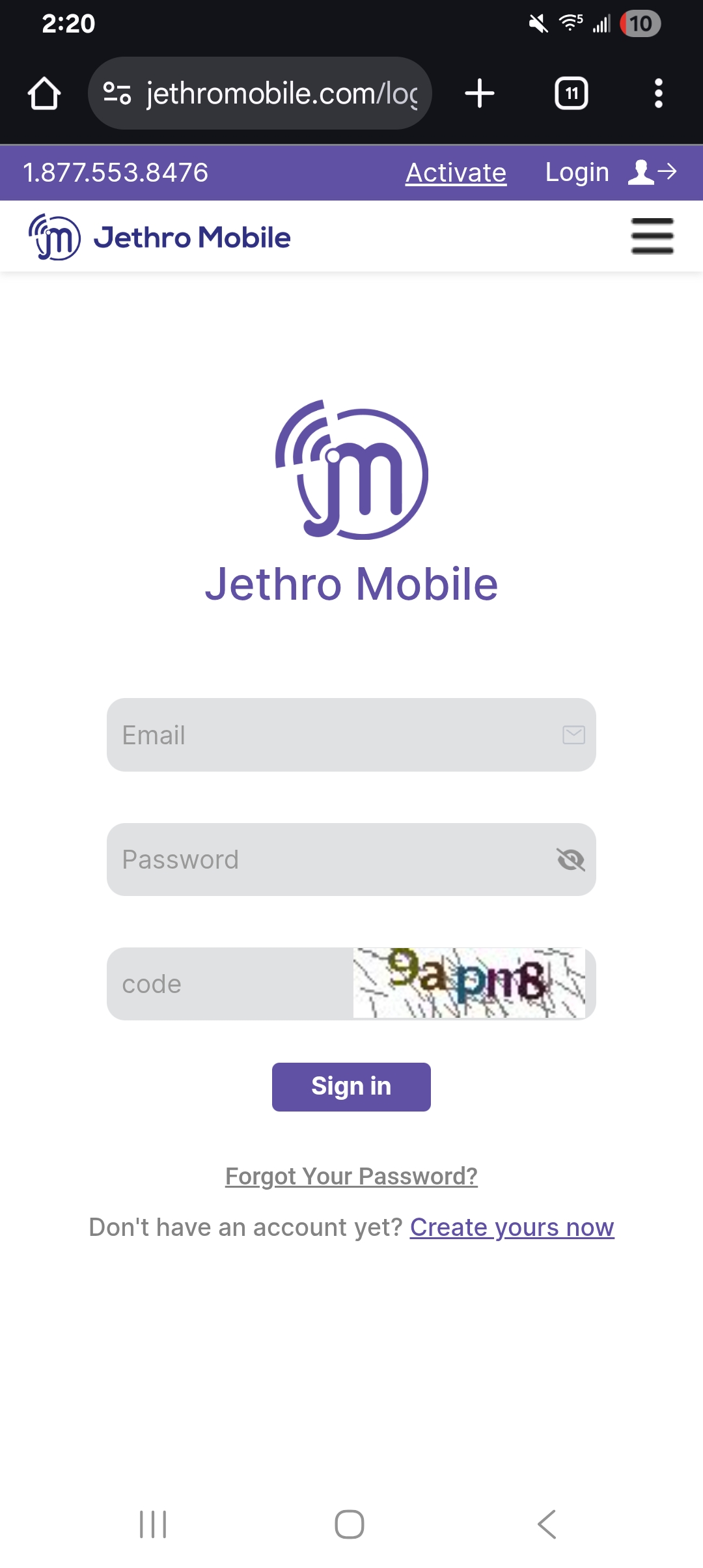Screen dimensions: 703x1568
Task: Open the tab switcher showing 11 tabs
Action: click(571, 93)
